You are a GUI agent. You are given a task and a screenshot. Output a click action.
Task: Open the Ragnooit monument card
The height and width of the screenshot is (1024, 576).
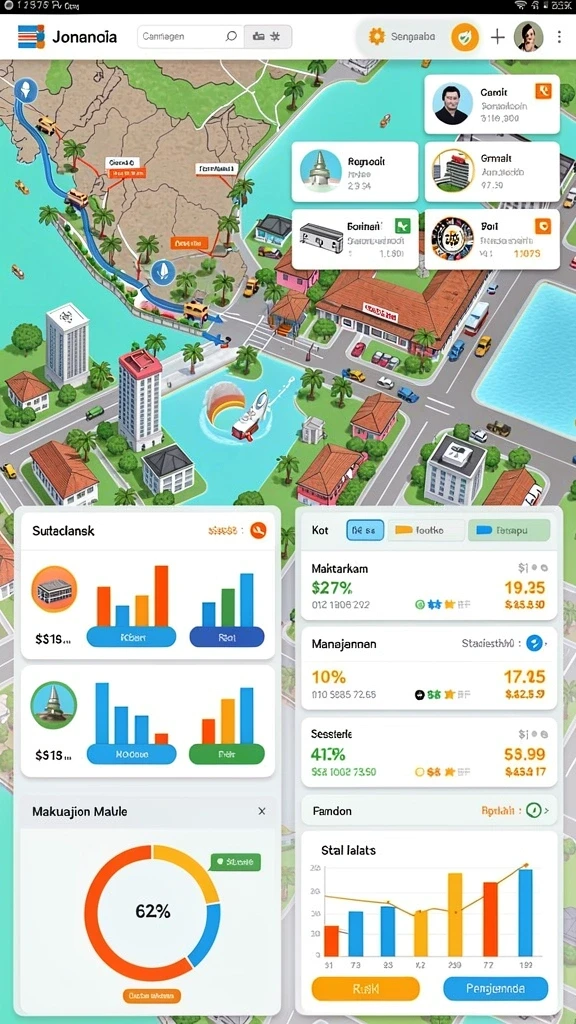pyautogui.click(x=355, y=172)
